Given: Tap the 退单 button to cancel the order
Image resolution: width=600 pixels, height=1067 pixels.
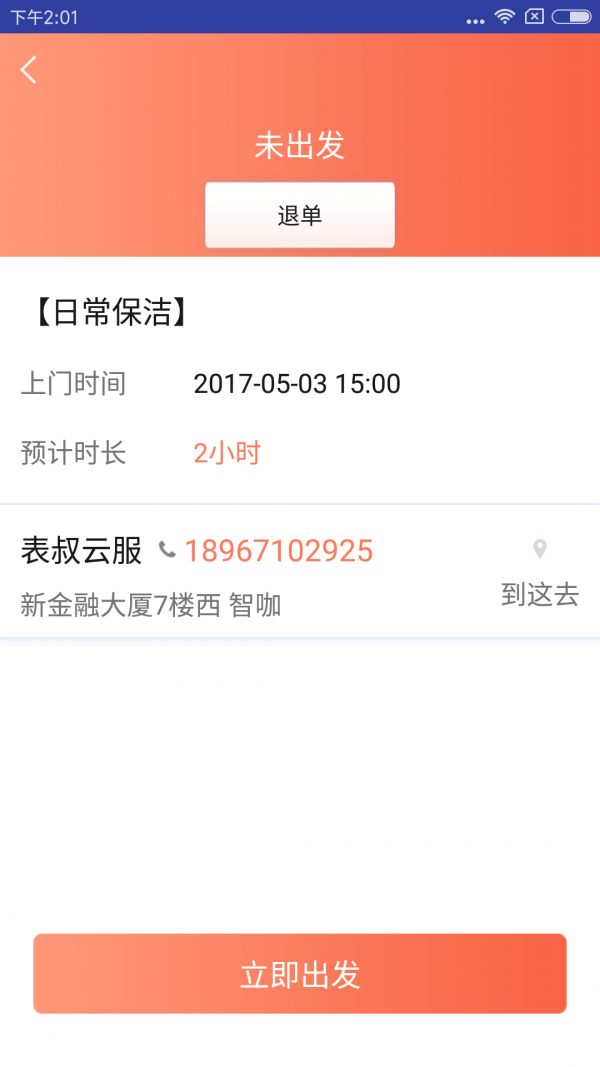Looking at the screenshot, I should (300, 215).
